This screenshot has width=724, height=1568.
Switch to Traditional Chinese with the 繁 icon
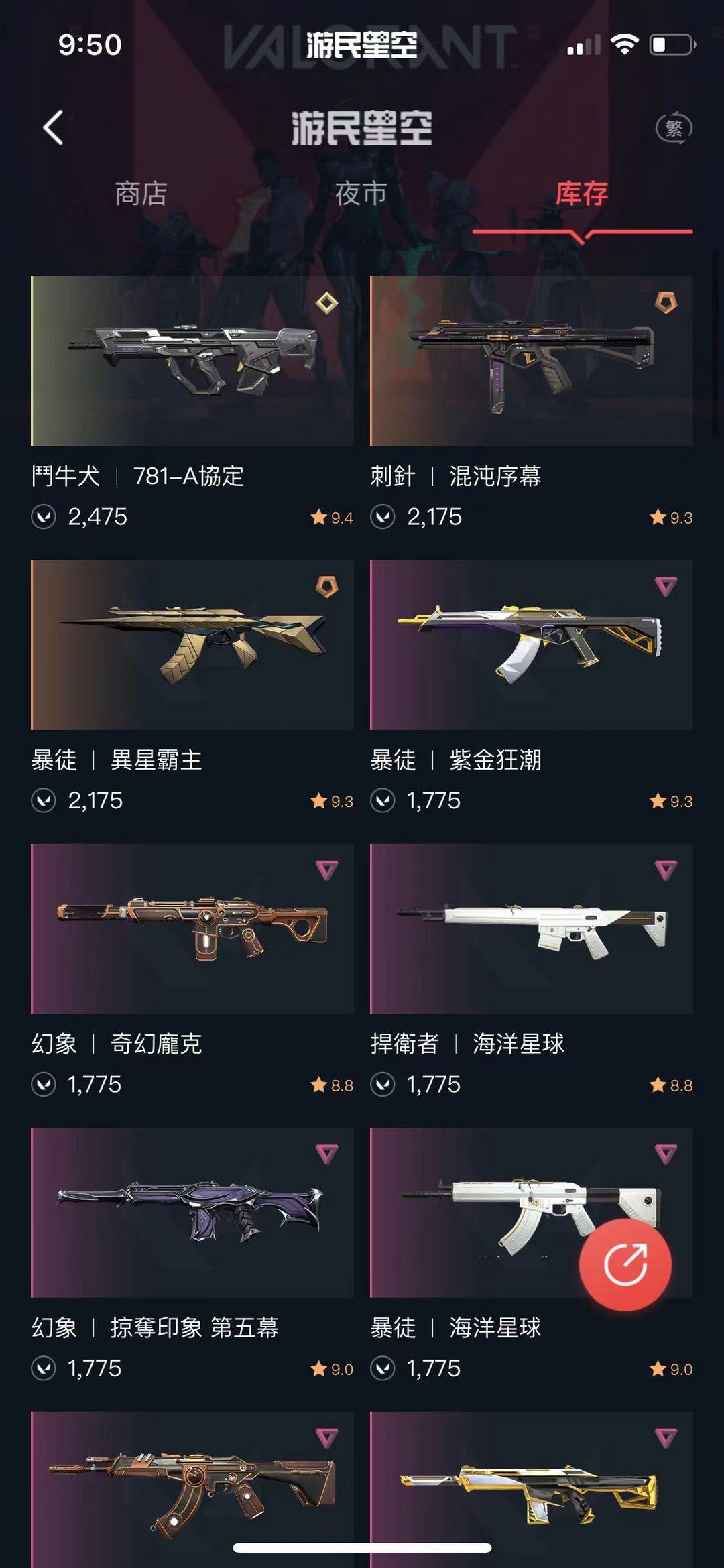click(674, 127)
